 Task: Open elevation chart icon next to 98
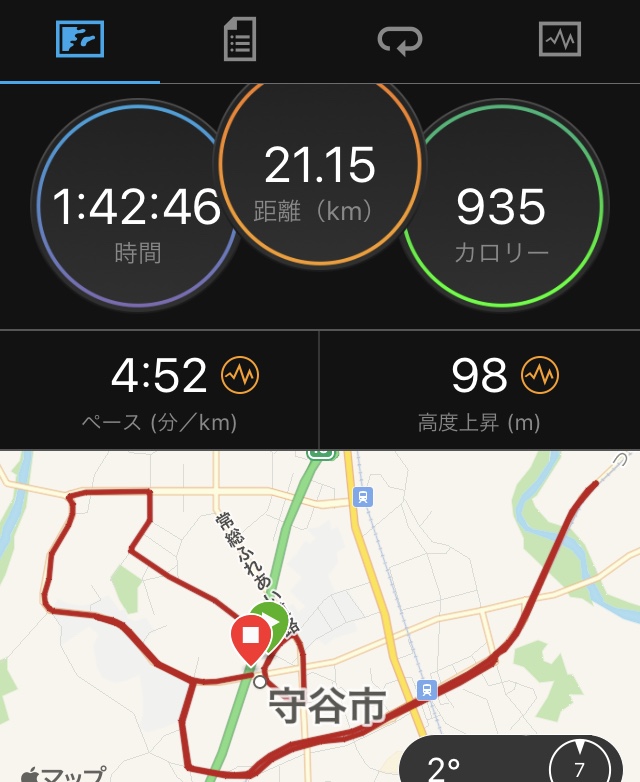tap(540, 376)
